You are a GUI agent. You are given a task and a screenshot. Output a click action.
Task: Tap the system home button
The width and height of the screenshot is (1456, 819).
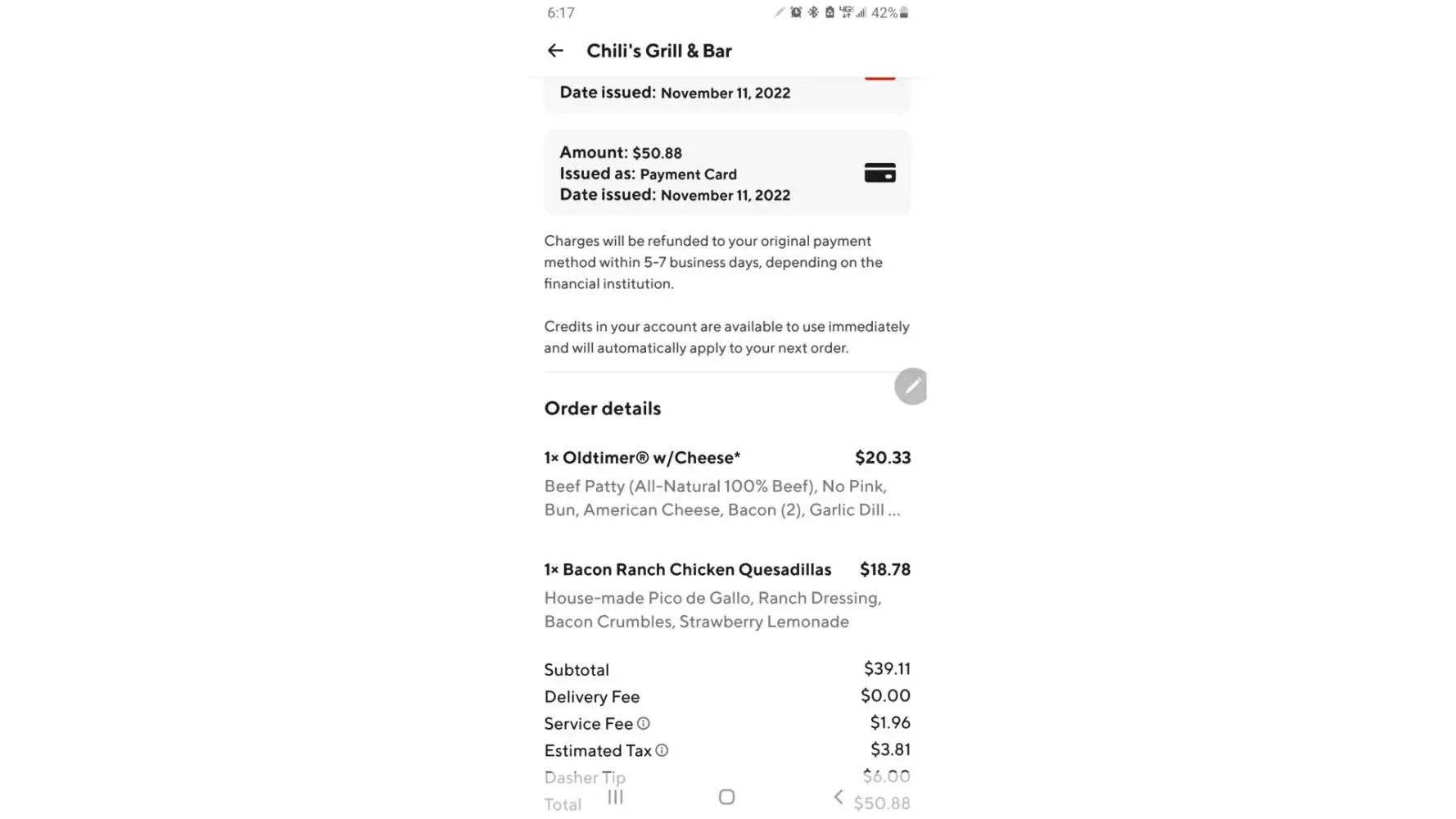(x=726, y=797)
